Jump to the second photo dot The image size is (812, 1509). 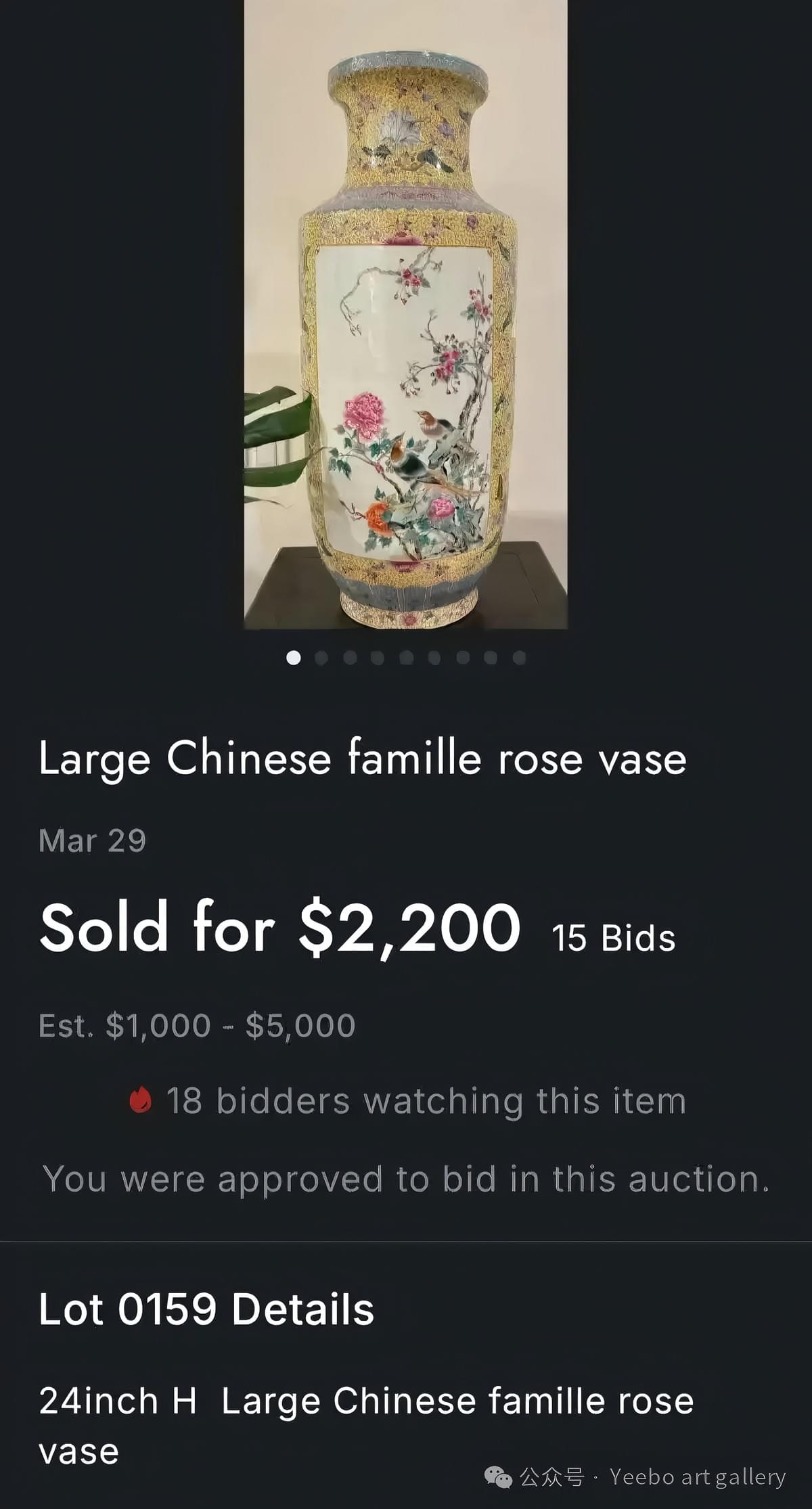(x=321, y=658)
